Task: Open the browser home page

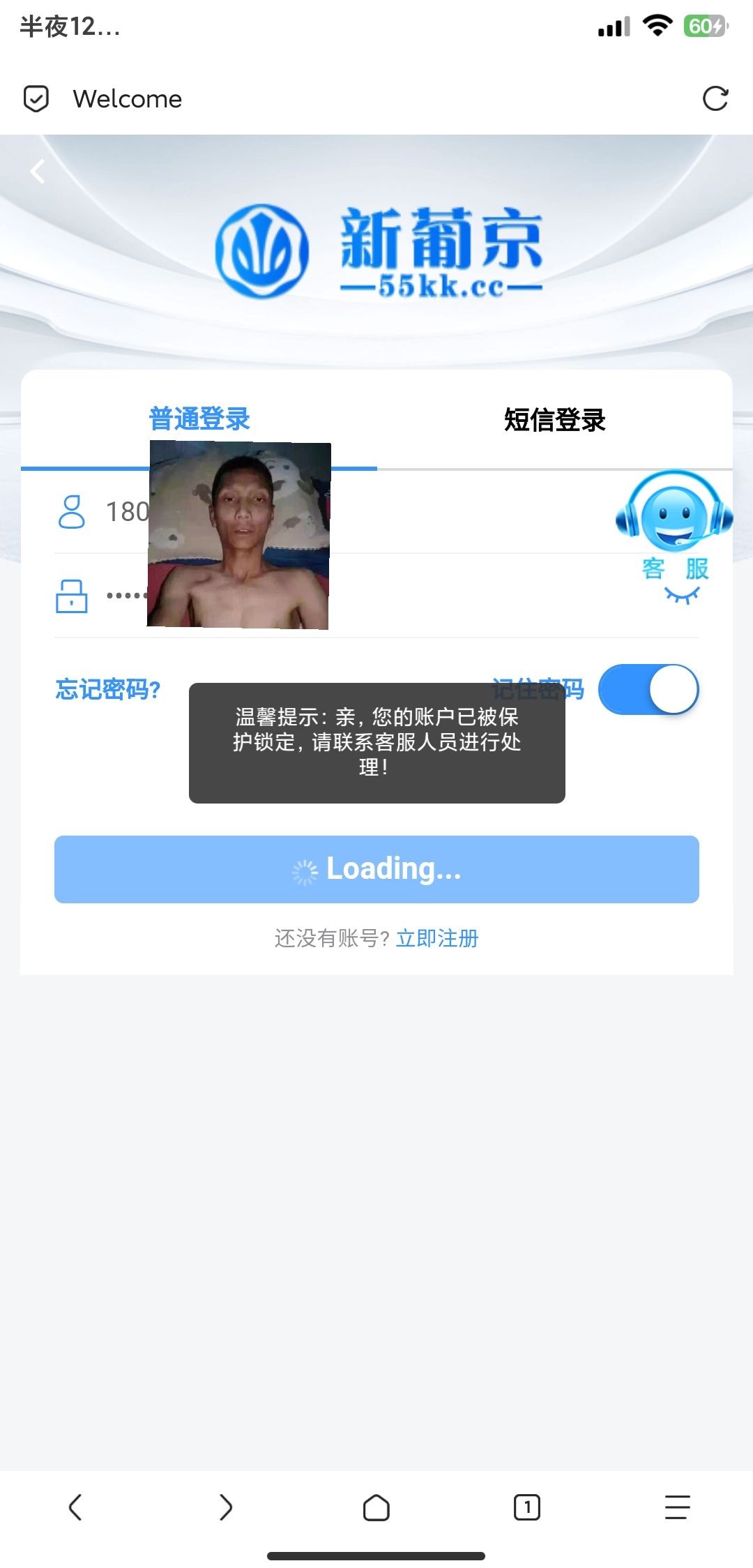Action: [376, 1507]
